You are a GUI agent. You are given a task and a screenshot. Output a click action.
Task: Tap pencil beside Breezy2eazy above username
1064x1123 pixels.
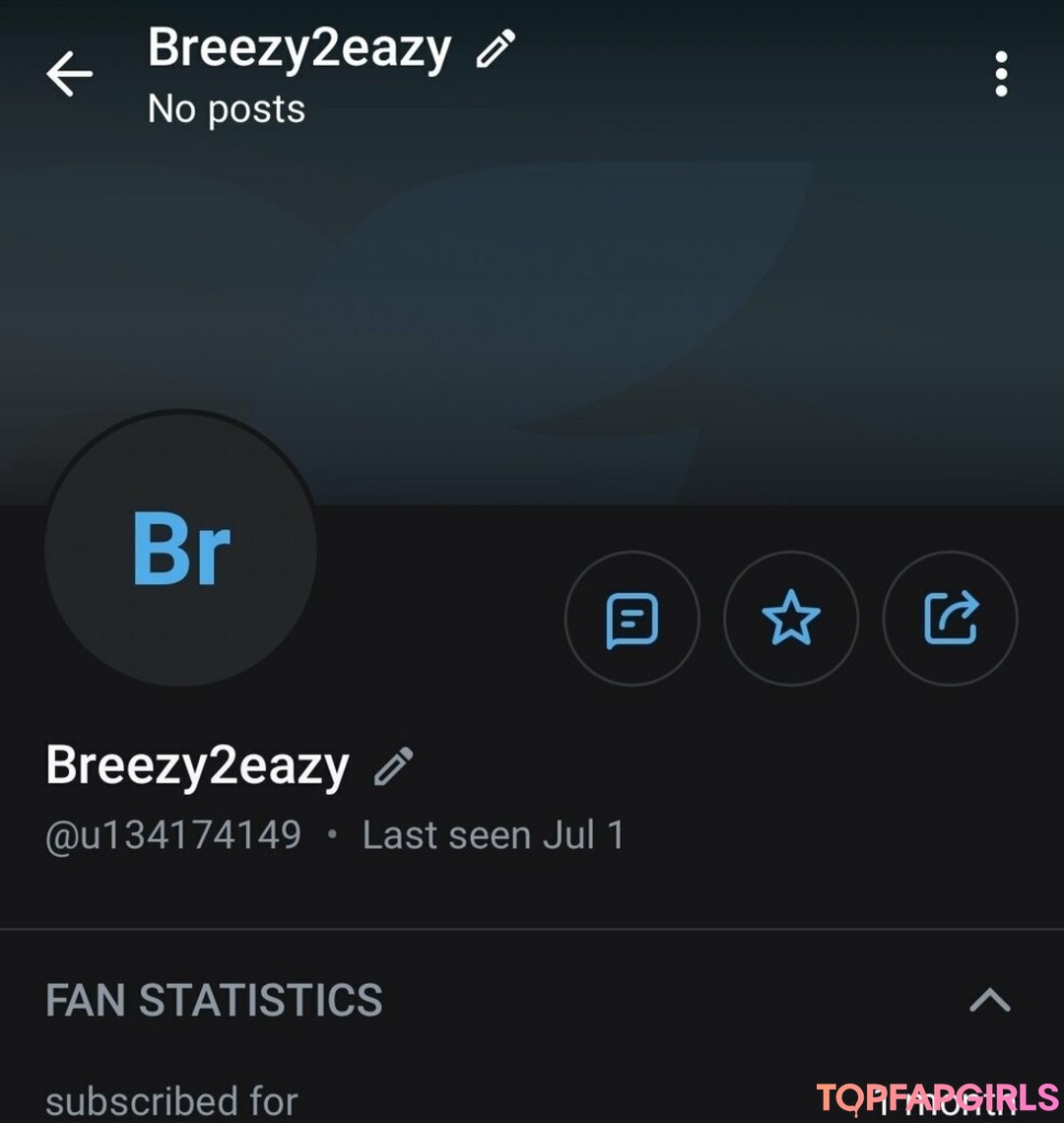coord(394,766)
